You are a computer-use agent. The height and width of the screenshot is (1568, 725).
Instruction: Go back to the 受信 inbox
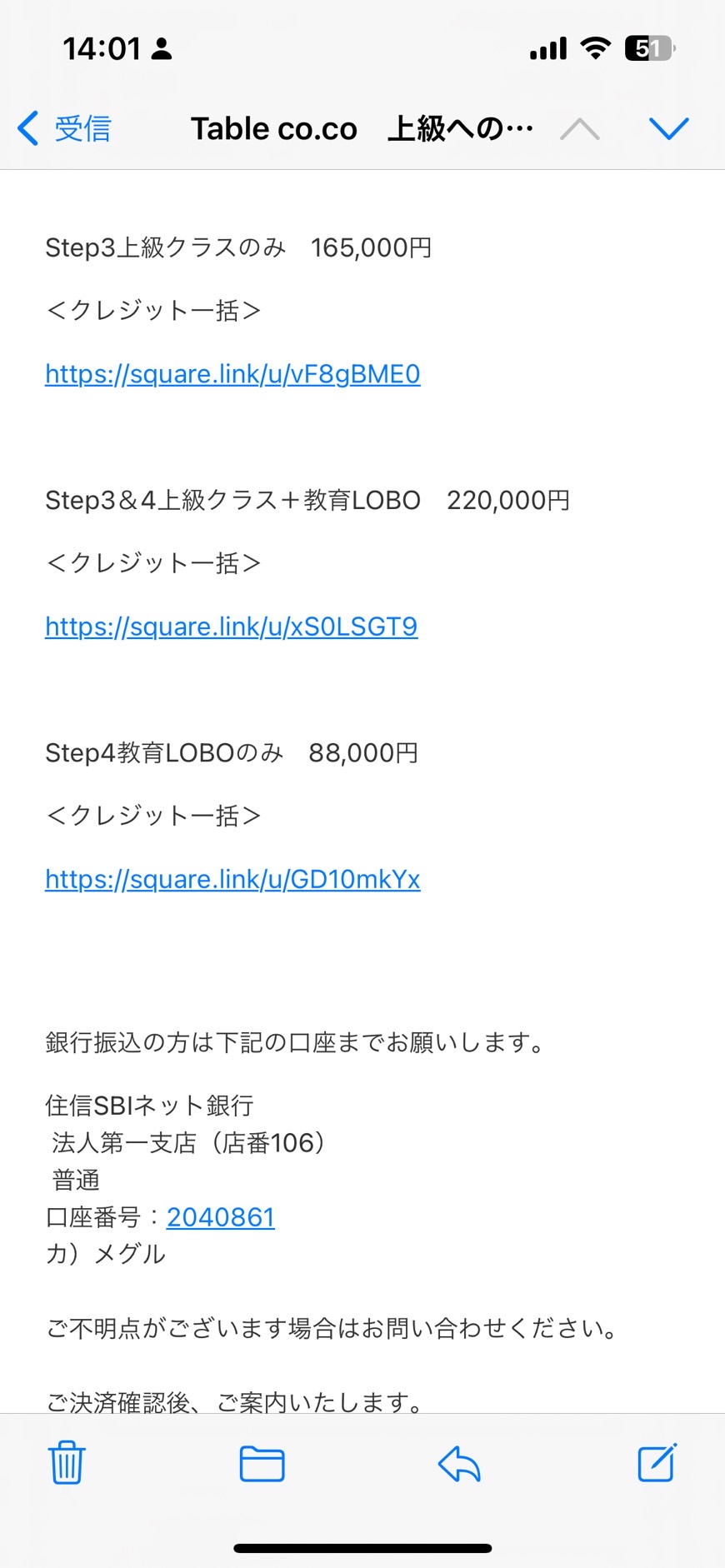coord(64,128)
